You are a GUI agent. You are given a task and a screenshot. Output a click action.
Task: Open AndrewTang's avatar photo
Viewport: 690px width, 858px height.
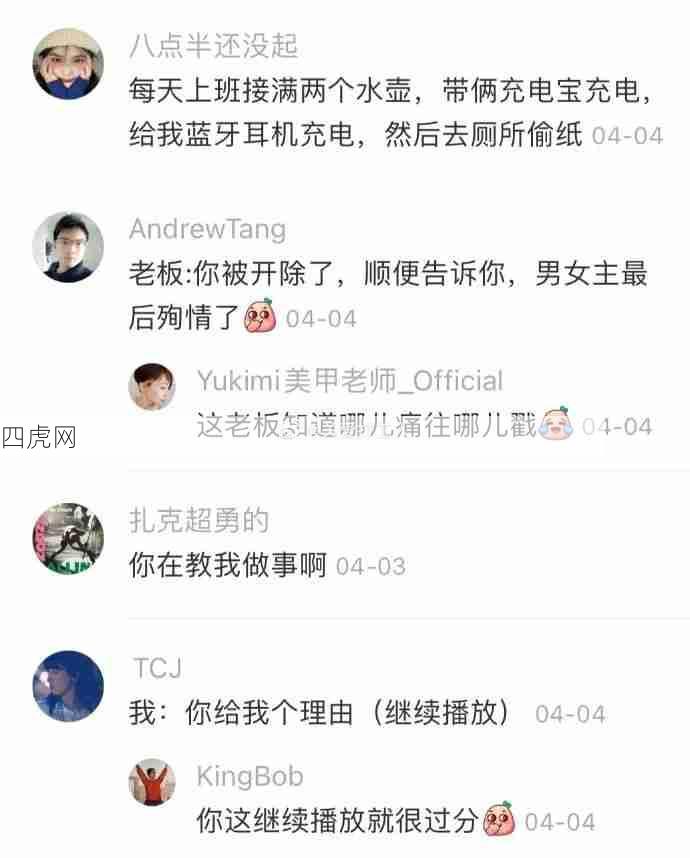tap(68, 247)
